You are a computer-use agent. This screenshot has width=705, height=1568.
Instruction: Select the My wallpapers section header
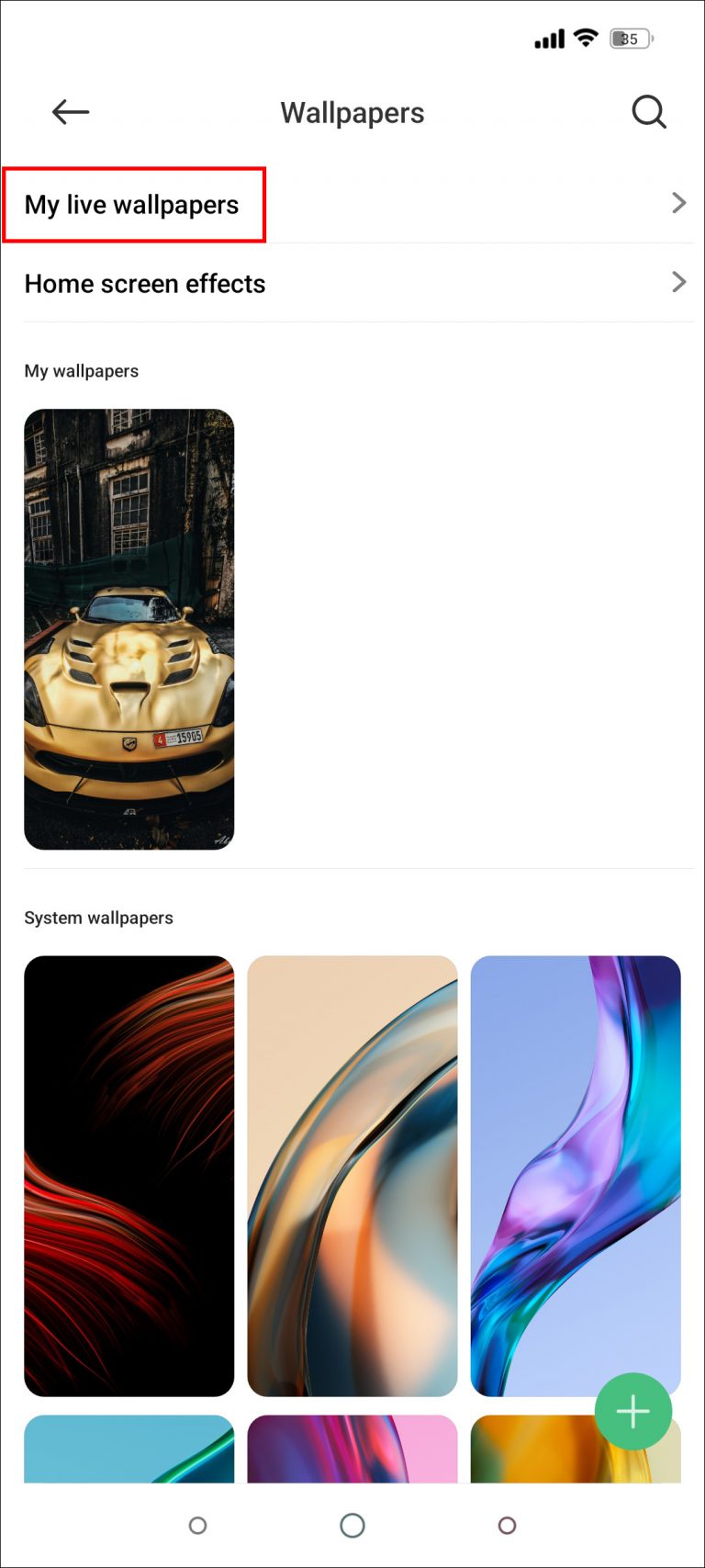(82, 371)
